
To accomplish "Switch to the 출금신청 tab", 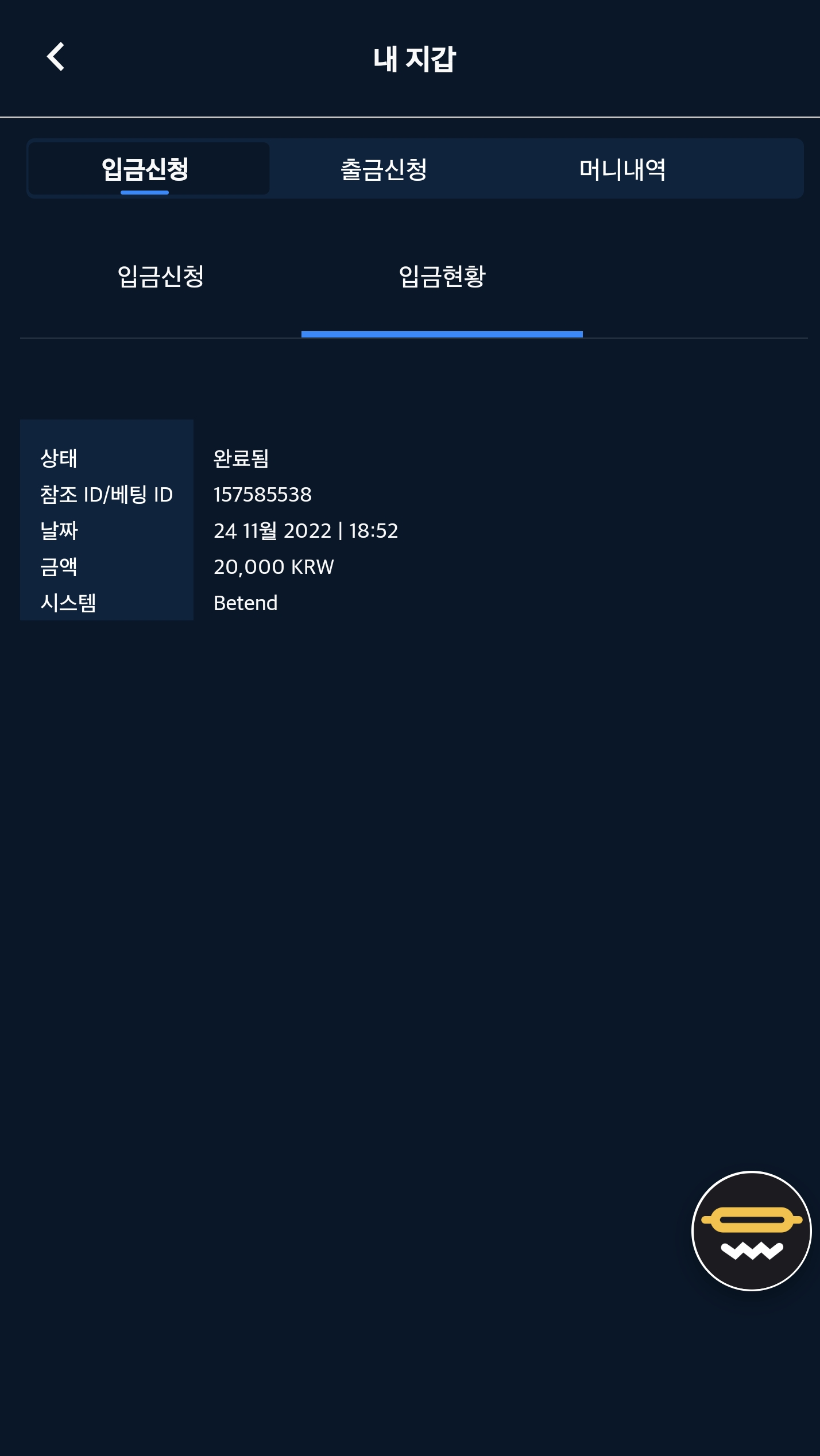I will tap(384, 169).
